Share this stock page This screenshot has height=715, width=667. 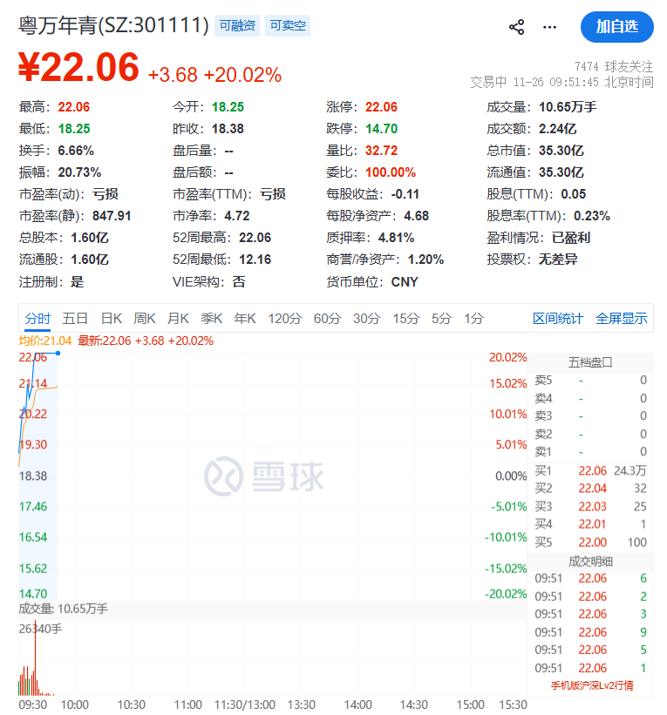(517, 27)
